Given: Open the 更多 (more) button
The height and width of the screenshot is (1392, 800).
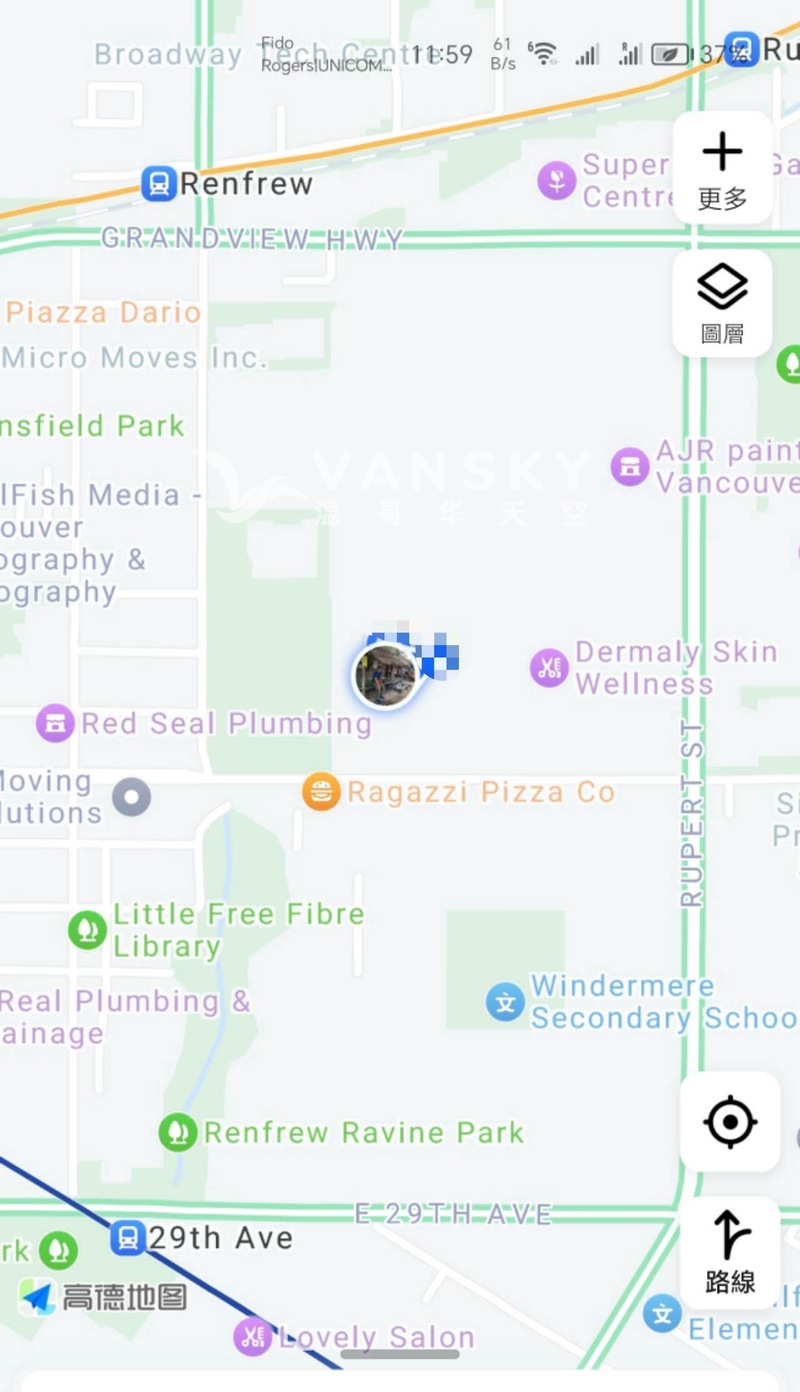Looking at the screenshot, I should 722,168.
